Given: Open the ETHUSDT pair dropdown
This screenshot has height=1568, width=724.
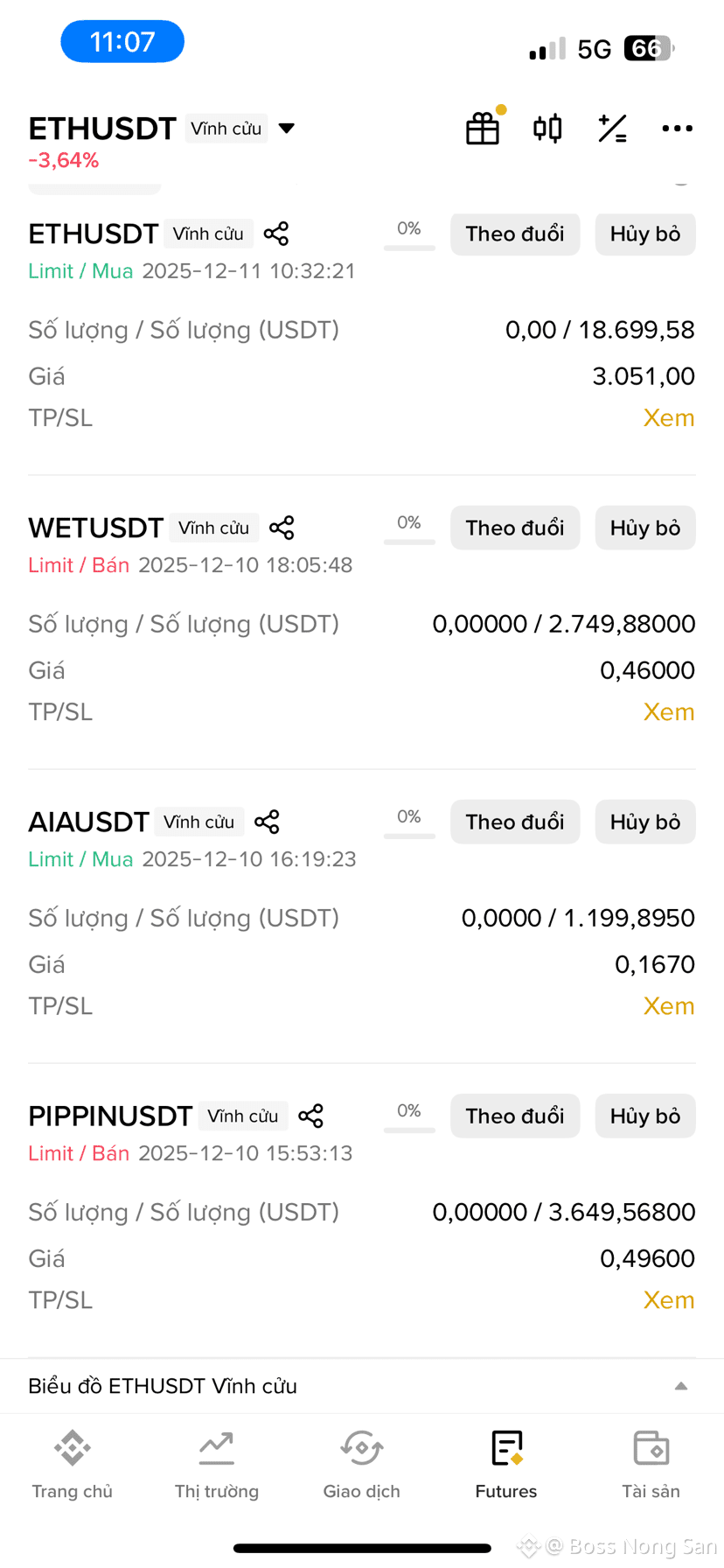Looking at the screenshot, I should [x=286, y=129].
